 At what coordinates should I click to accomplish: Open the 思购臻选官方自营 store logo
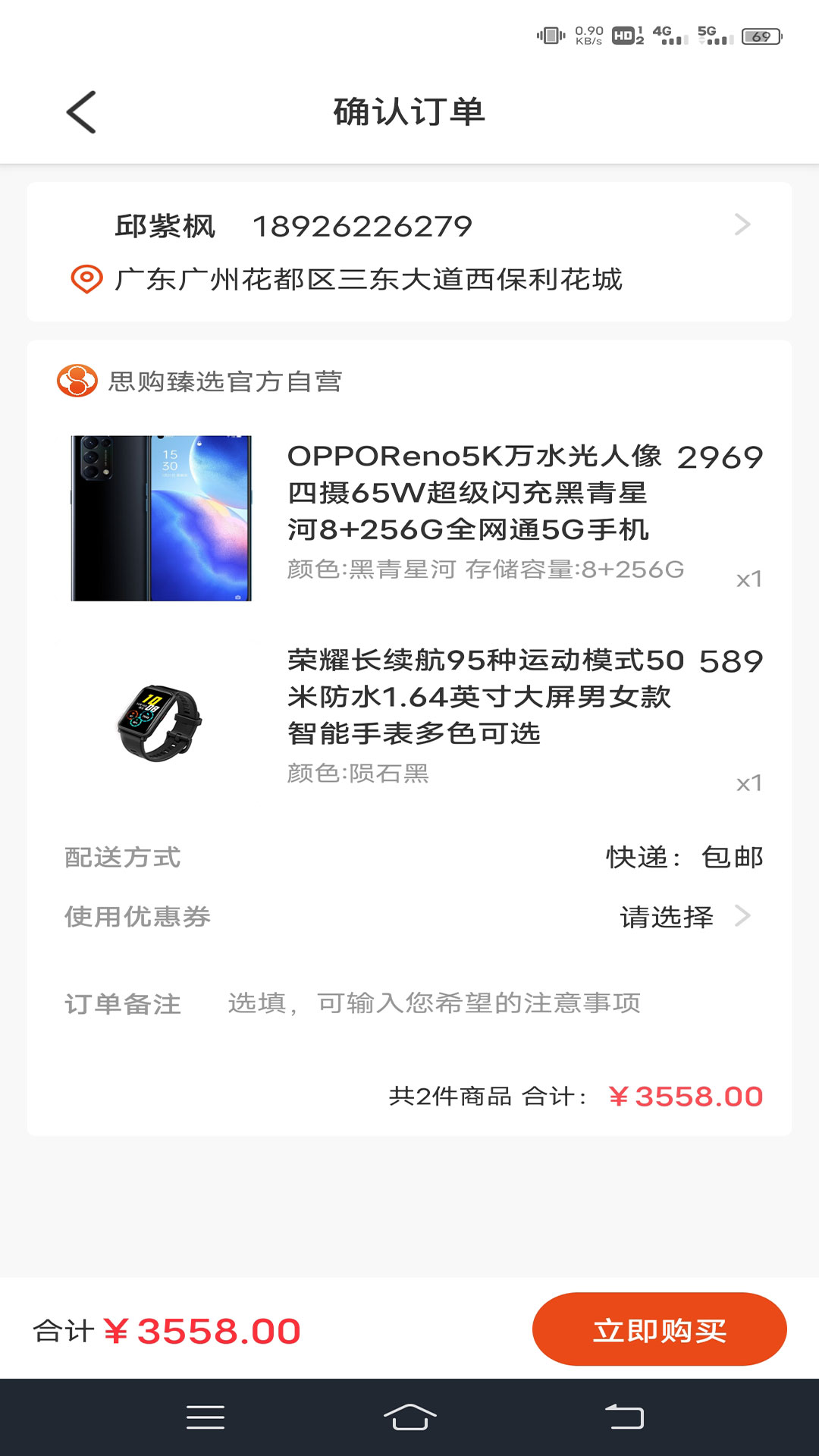[x=76, y=383]
